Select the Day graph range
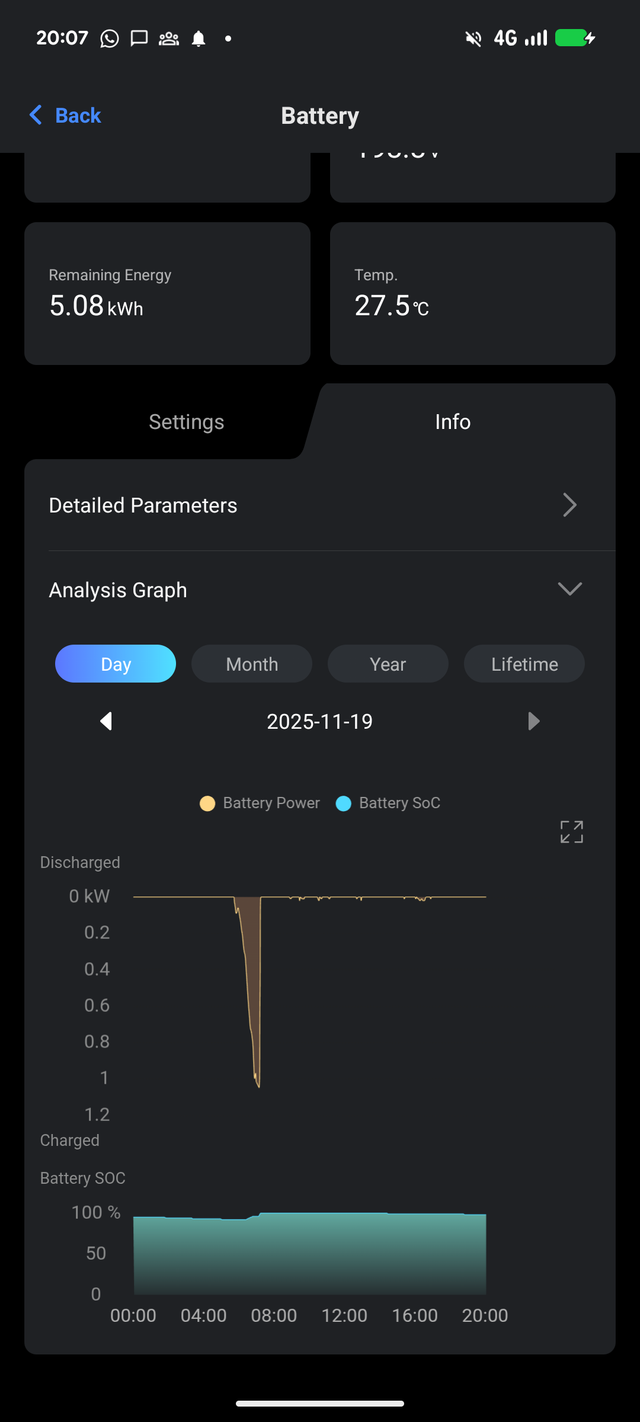This screenshot has height=1422, width=640. pos(116,664)
